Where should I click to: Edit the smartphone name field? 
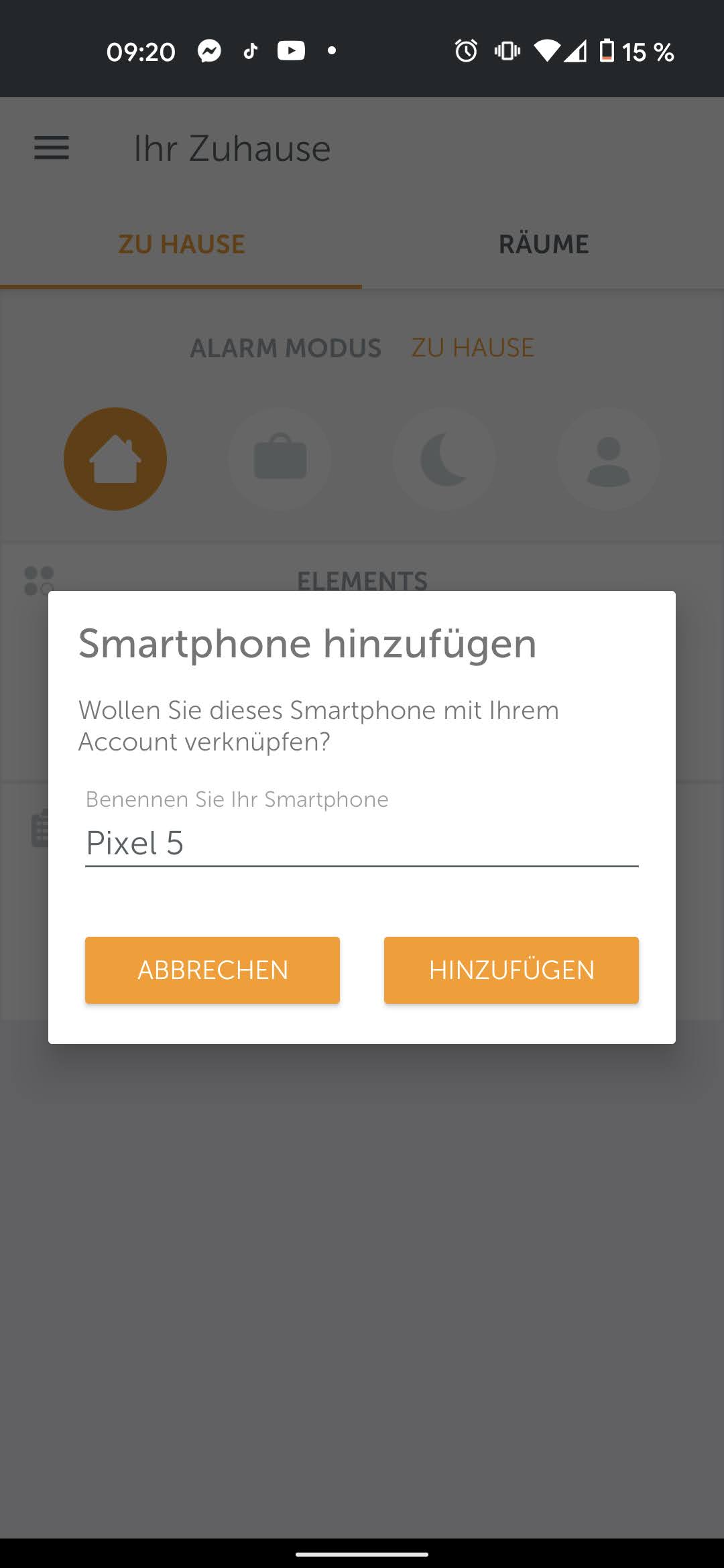(x=361, y=843)
